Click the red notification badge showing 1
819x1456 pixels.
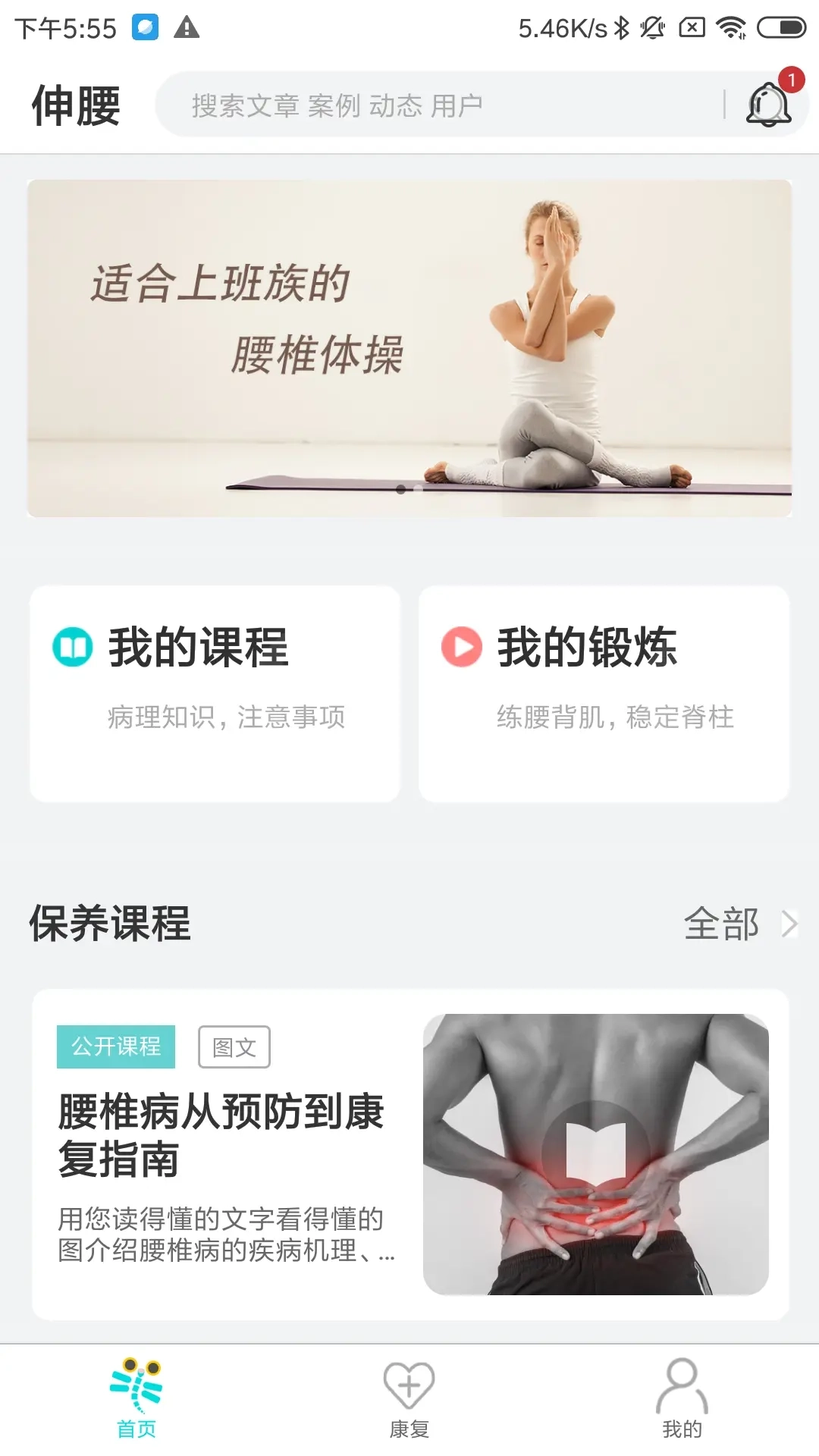pos(792,78)
